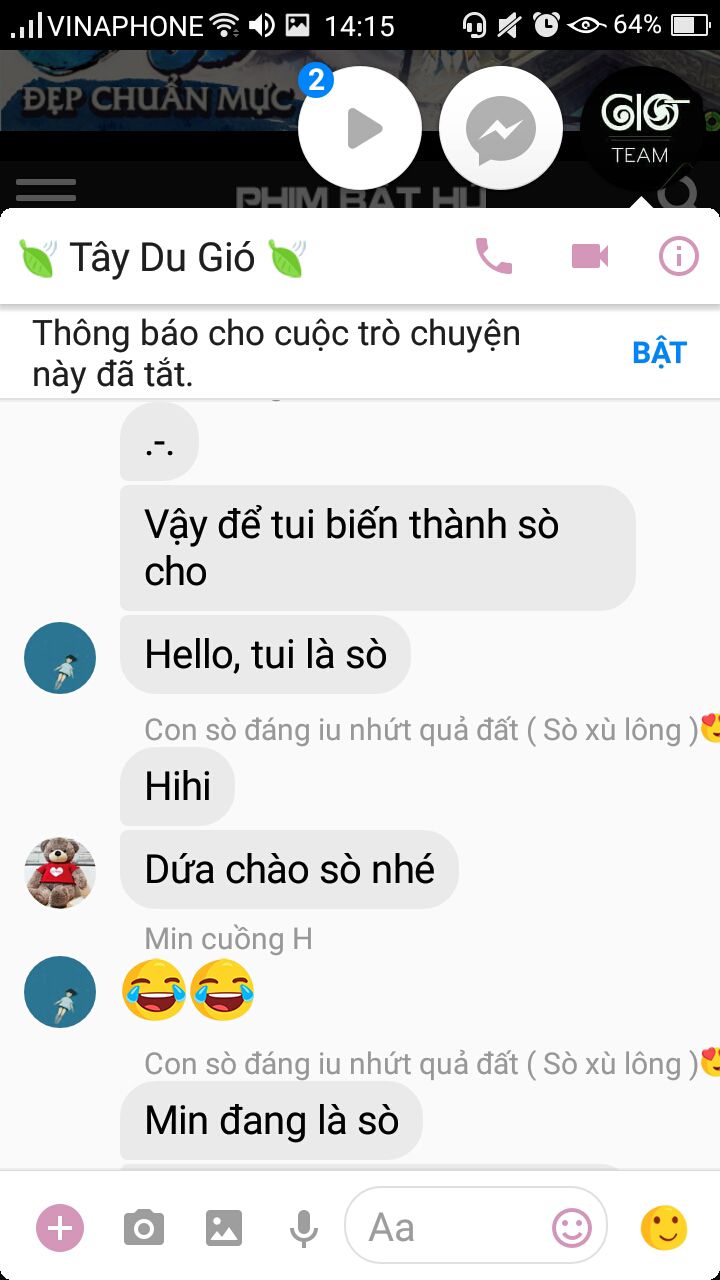The width and height of the screenshot is (720, 1280).
Task: Open the hamburger menu behind chat
Action: pos(46,189)
